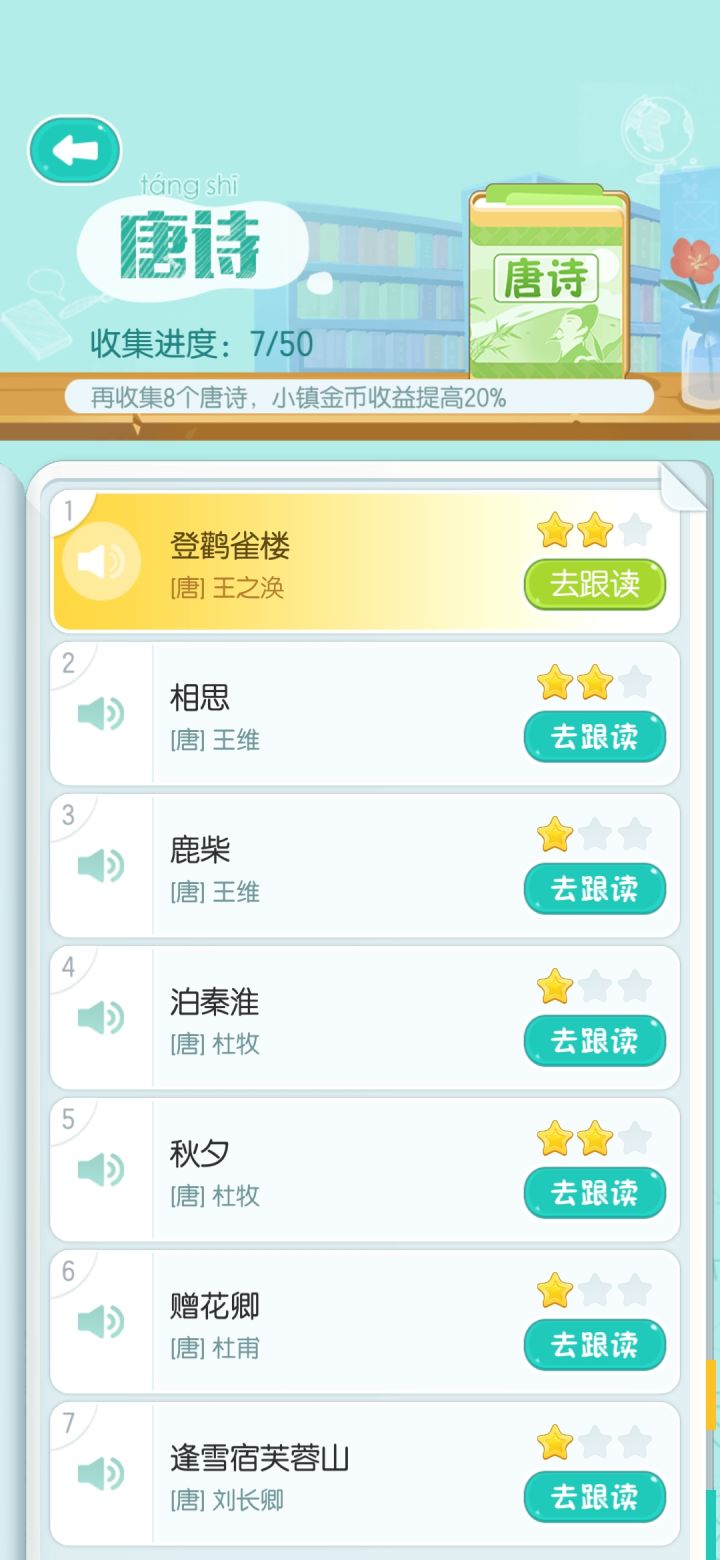Play audio for 鹿柴 via speaker icon

pyautogui.click(x=101, y=864)
